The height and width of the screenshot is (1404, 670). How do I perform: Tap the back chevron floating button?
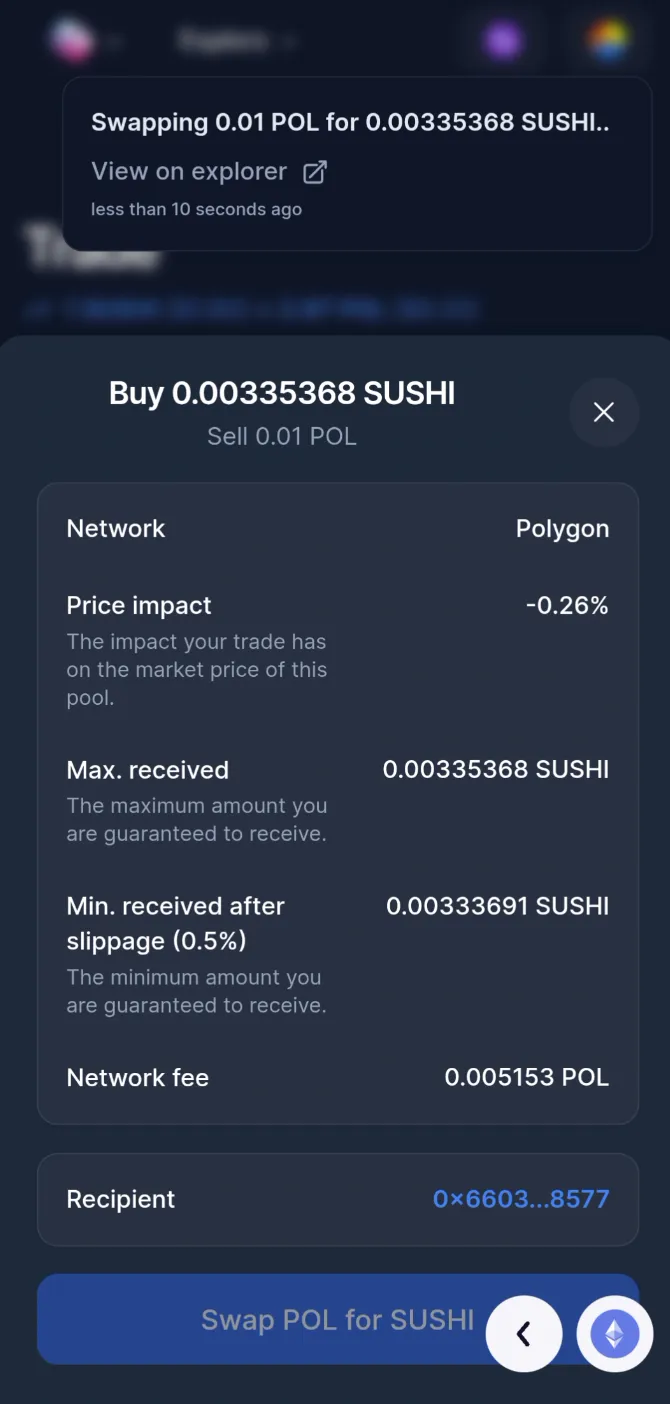point(523,1334)
